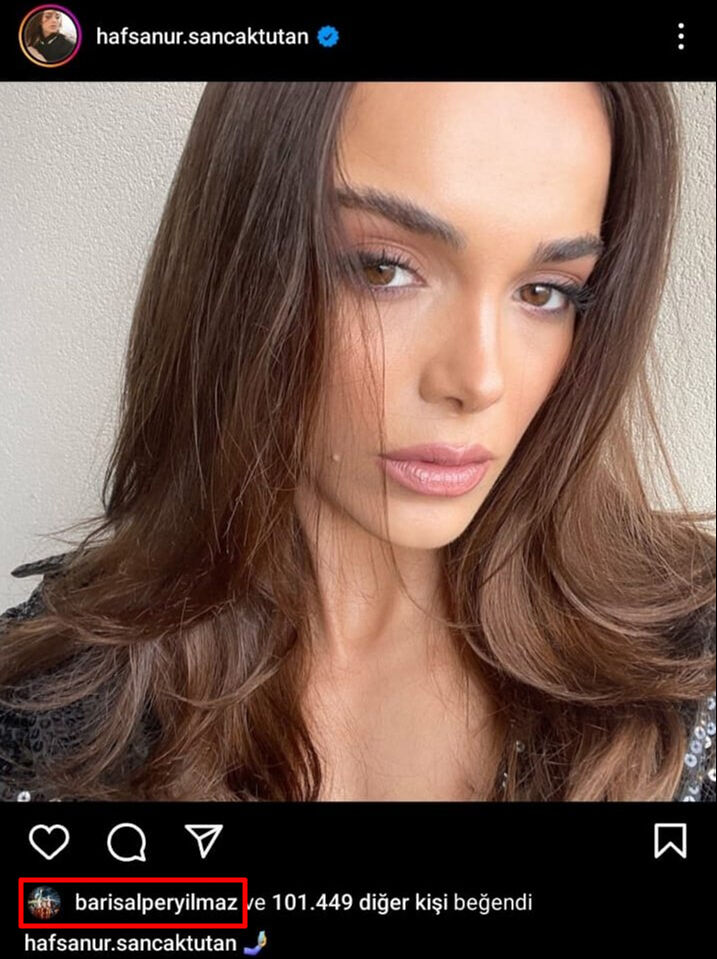The image size is (717, 959).
Task: Open the post's three-dot options menu
Action: click(x=681, y=37)
